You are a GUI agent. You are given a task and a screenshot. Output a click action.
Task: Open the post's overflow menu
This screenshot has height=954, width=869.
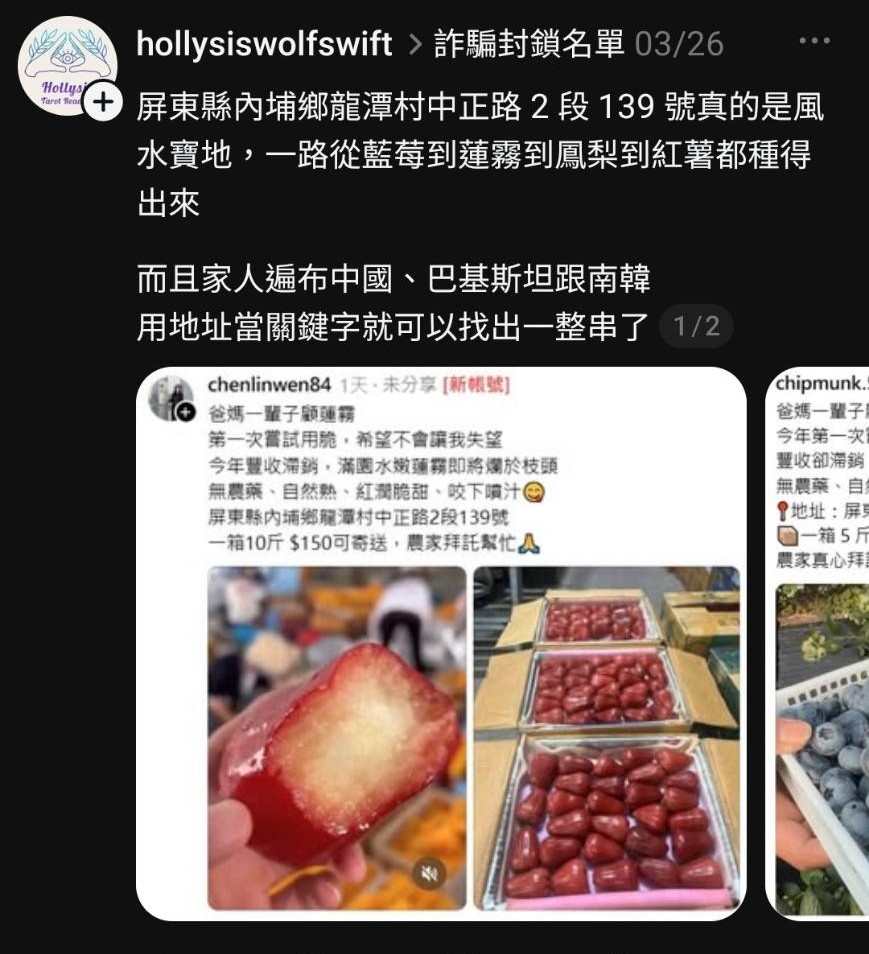[815, 42]
